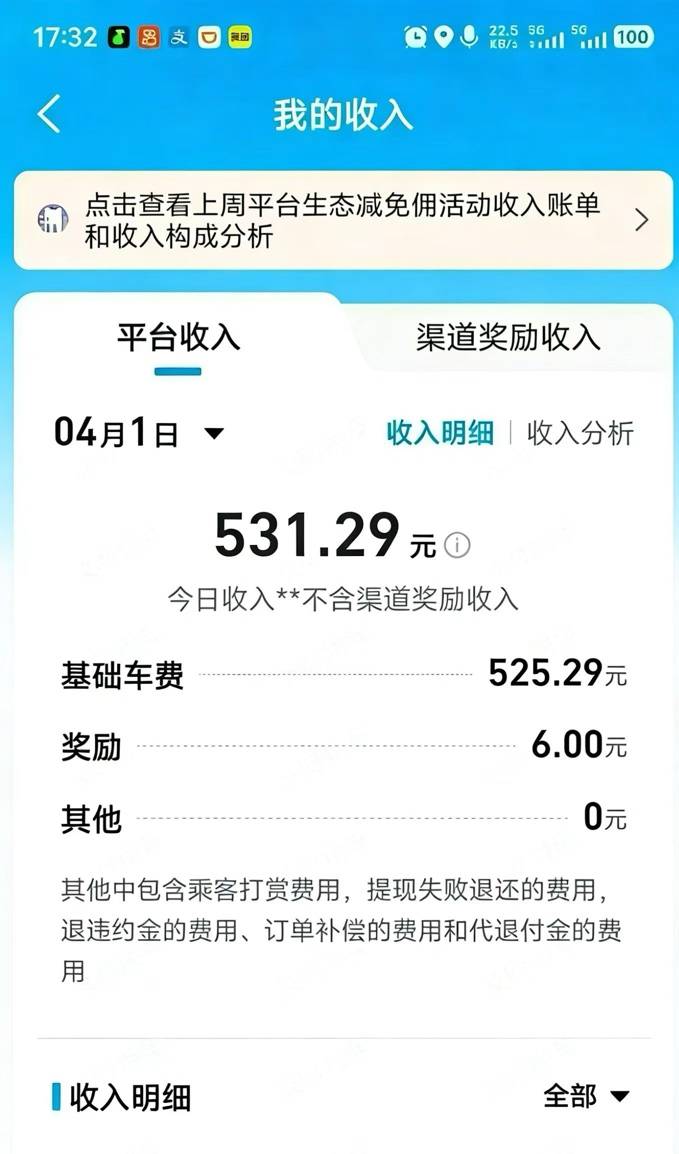Tap the info icon beside 531.29元
This screenshot has width=679, height=1154.
[457, 545]
